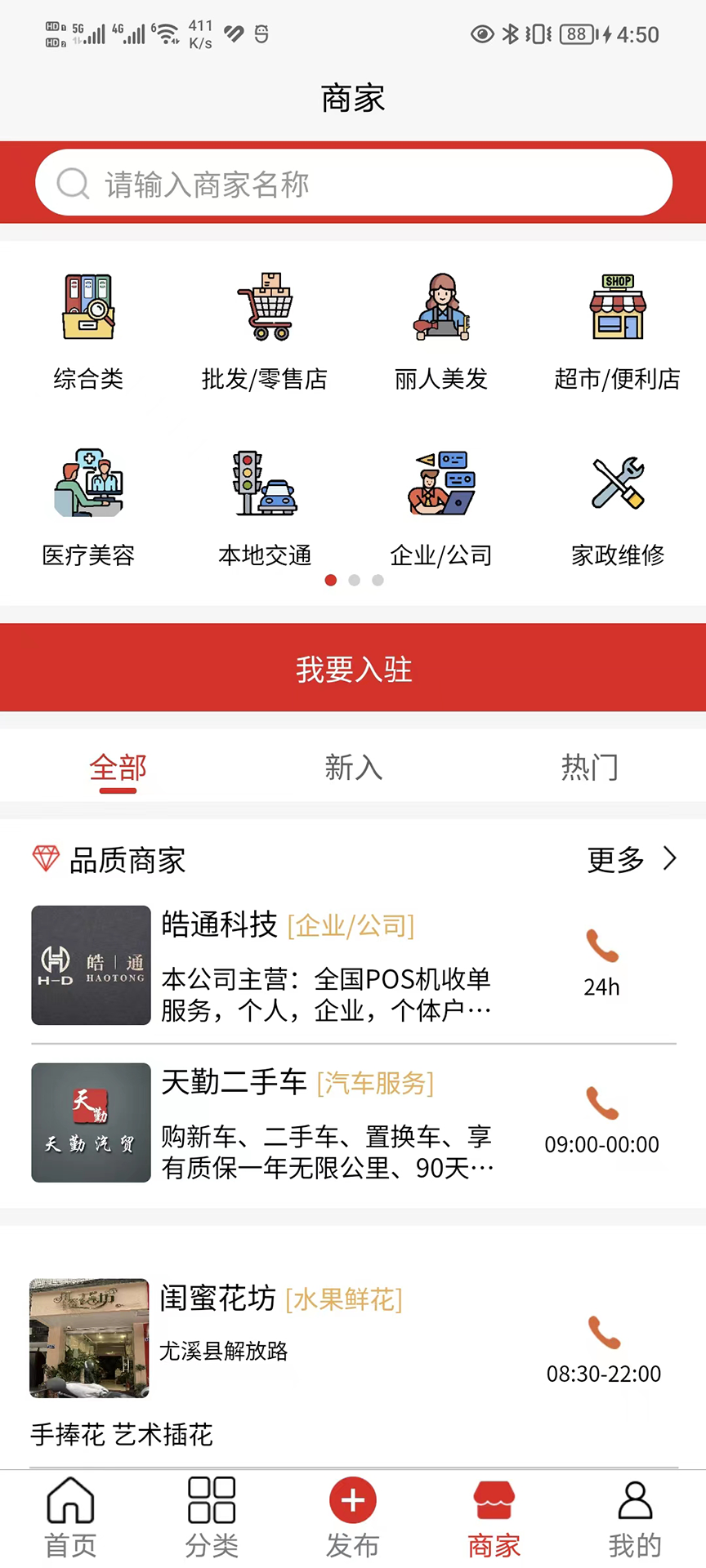The height and width of the screenshot is (1568, 706).
Task: Select the 批发/零售店 shopping cart icon
Action: pyautogui.click(x=264, y=306)
